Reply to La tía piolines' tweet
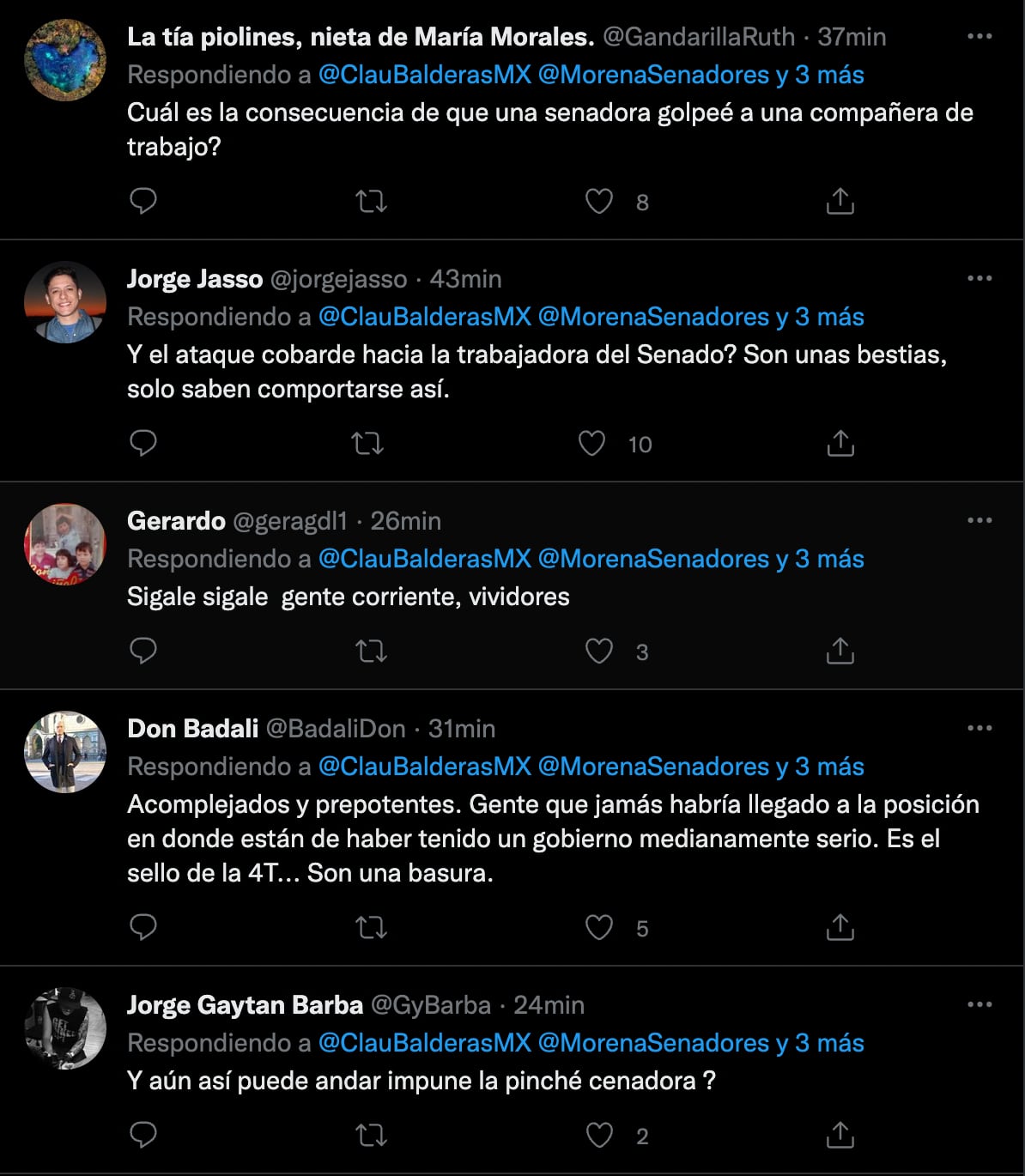Screen dimensions: 1025x1176 (x=143, y=202)
